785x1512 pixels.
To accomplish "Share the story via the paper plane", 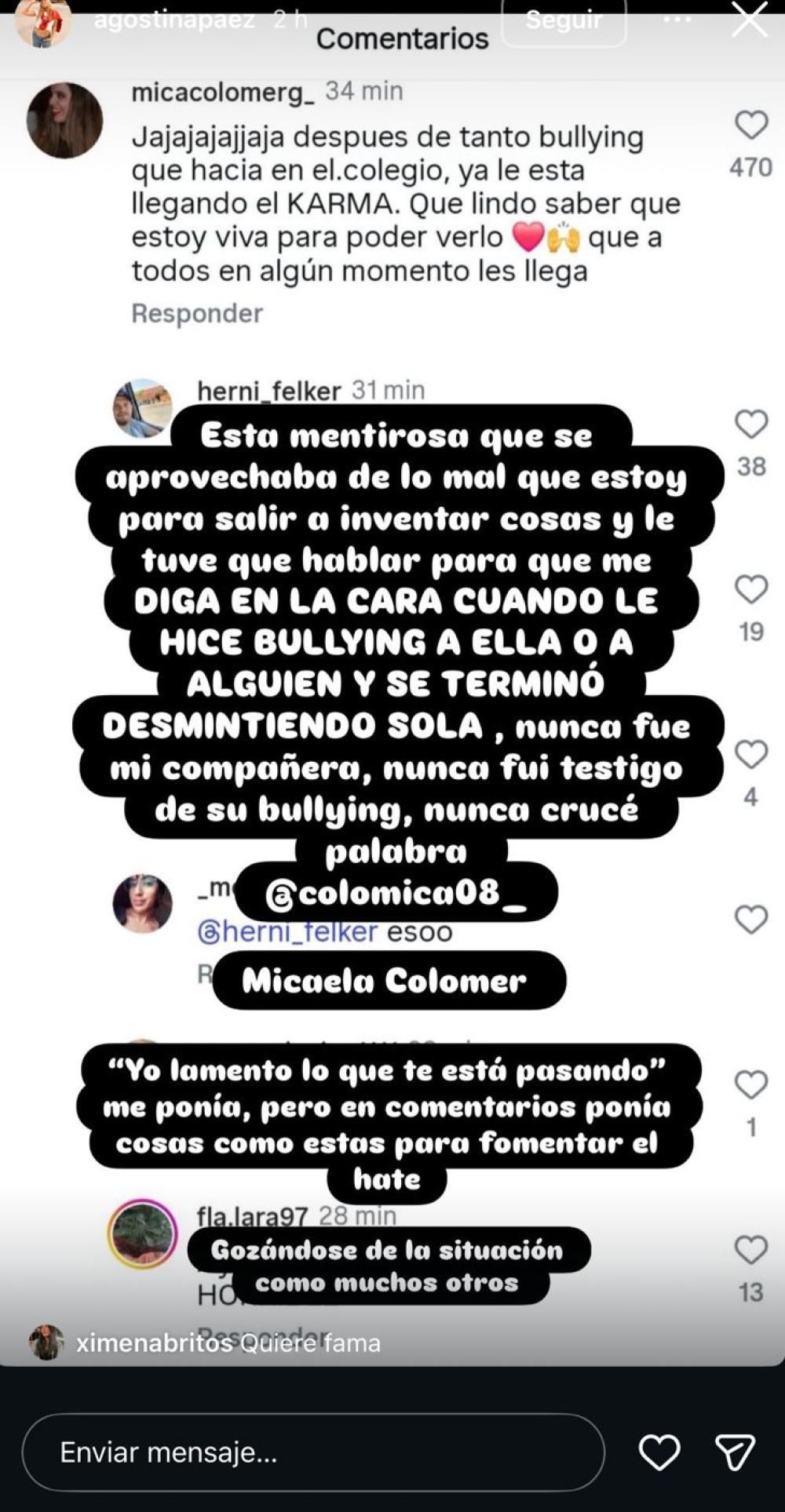I will pyautogui.click(x=735, y=1452).
